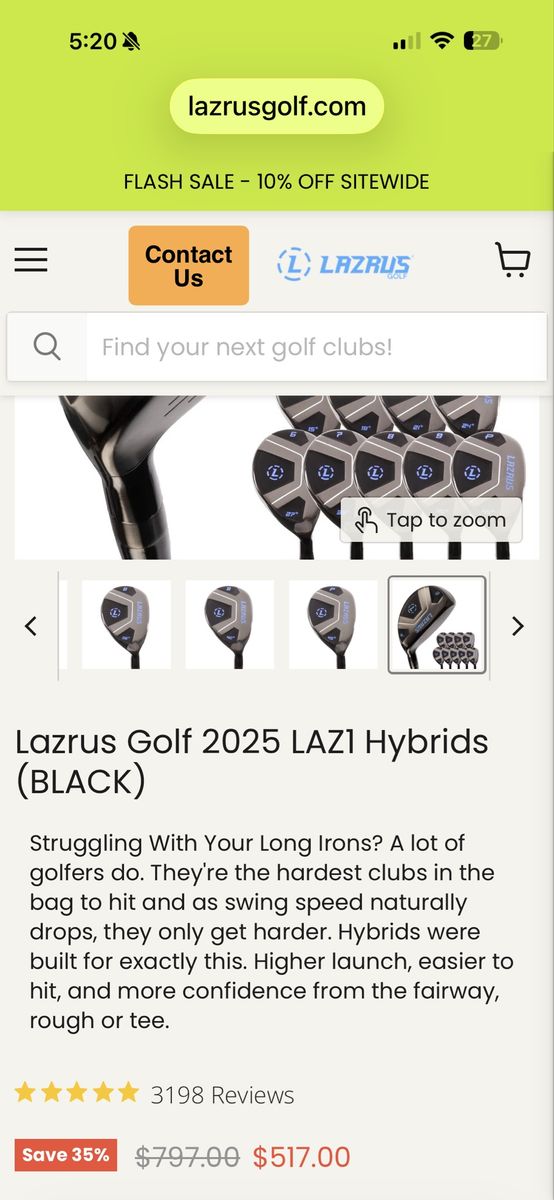Go to Lazrus Golf home via logo

[345, 265]
